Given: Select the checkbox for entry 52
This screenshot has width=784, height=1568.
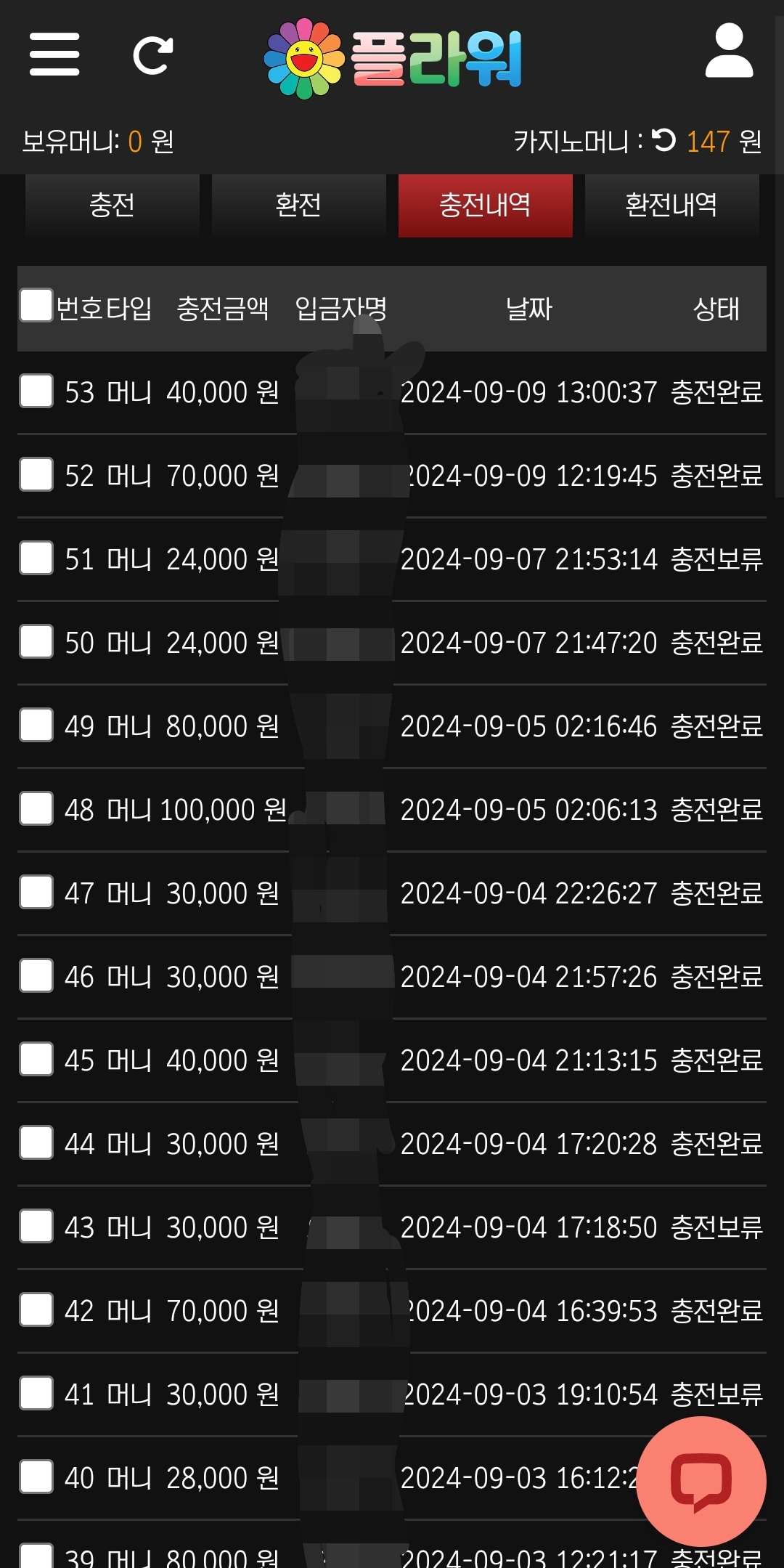Looking at the screenshot, I should [x=36, y=475].
